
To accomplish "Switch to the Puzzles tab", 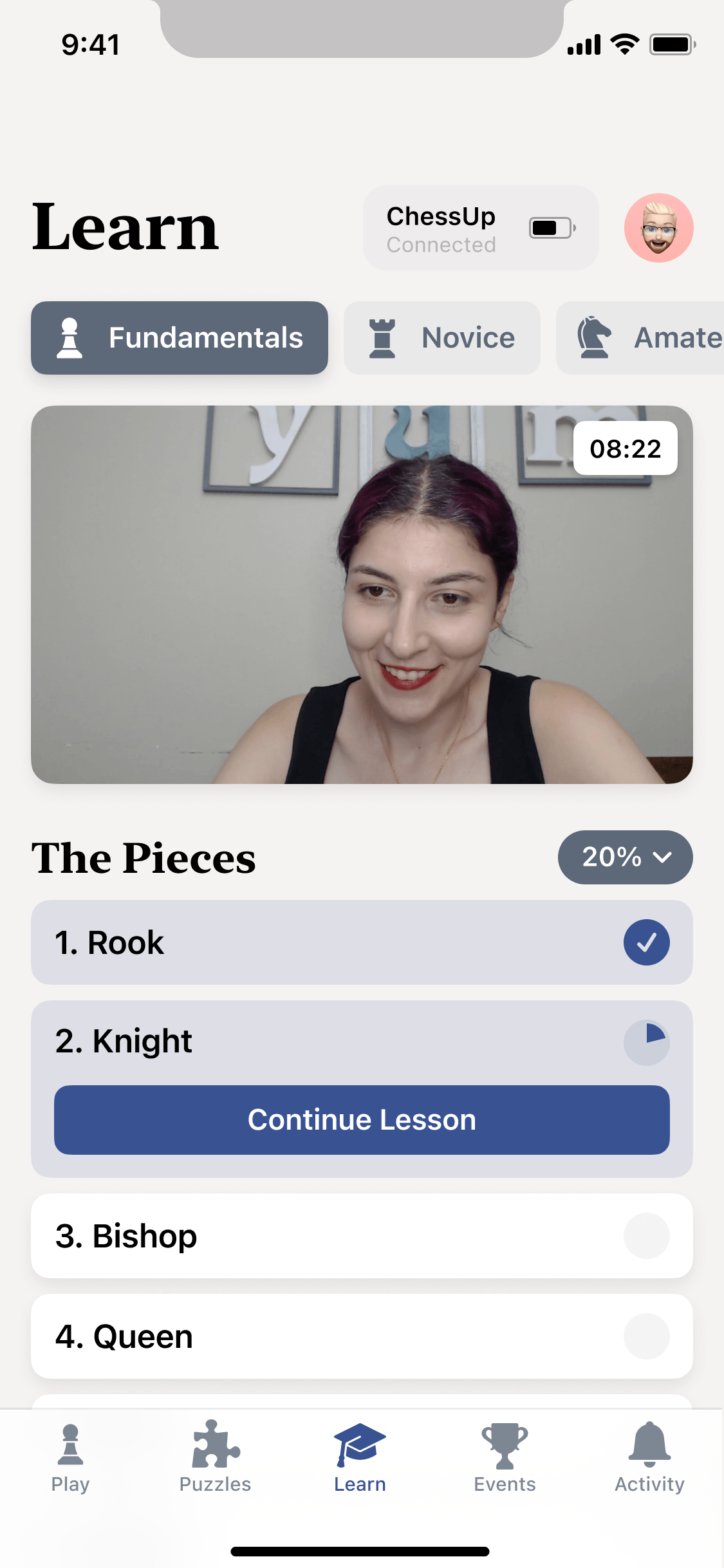I will coord(215,1458).
